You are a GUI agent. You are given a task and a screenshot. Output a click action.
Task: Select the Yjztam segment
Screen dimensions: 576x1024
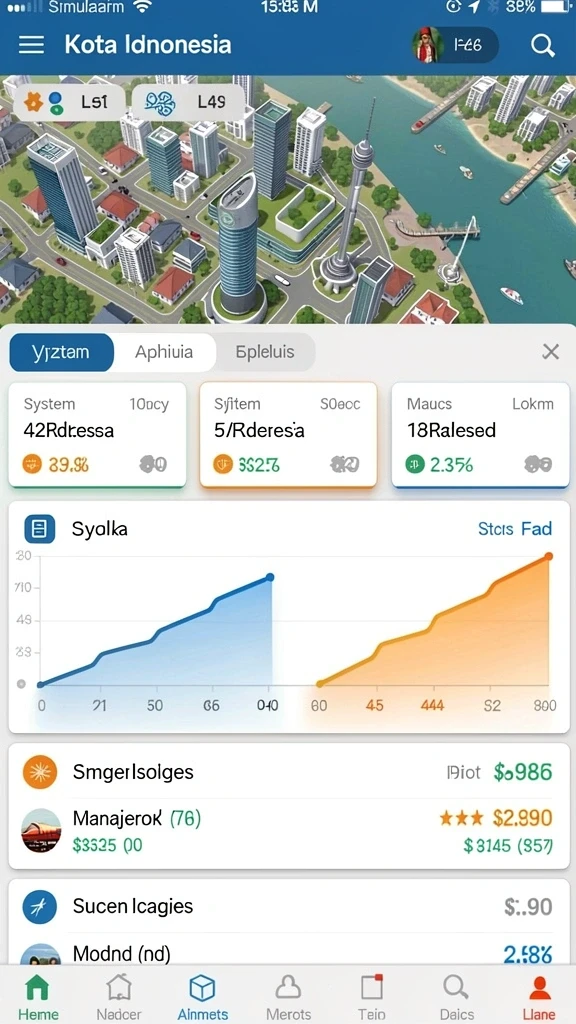tap(61, 352)
